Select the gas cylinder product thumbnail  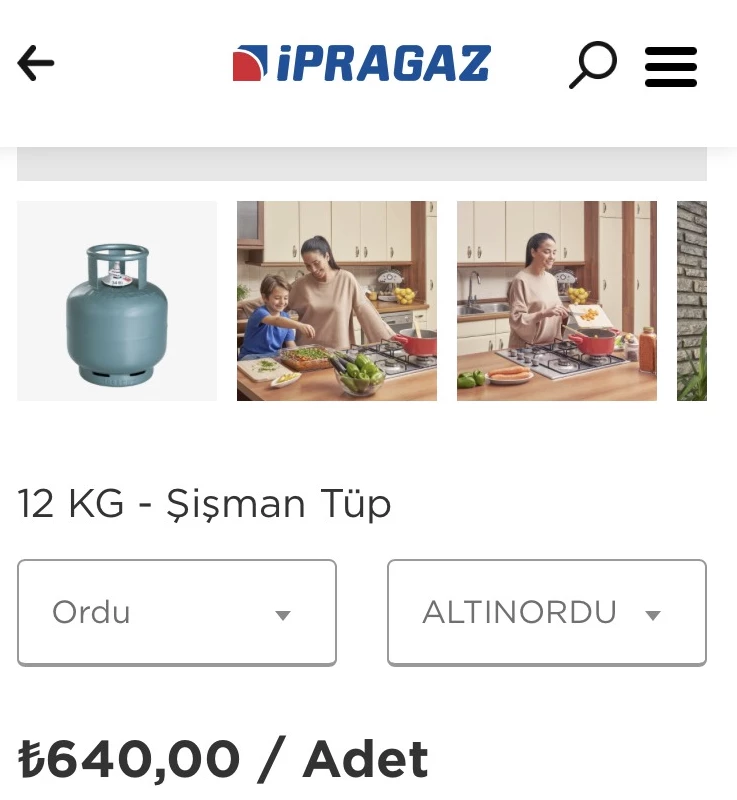(x=117, y=301)
